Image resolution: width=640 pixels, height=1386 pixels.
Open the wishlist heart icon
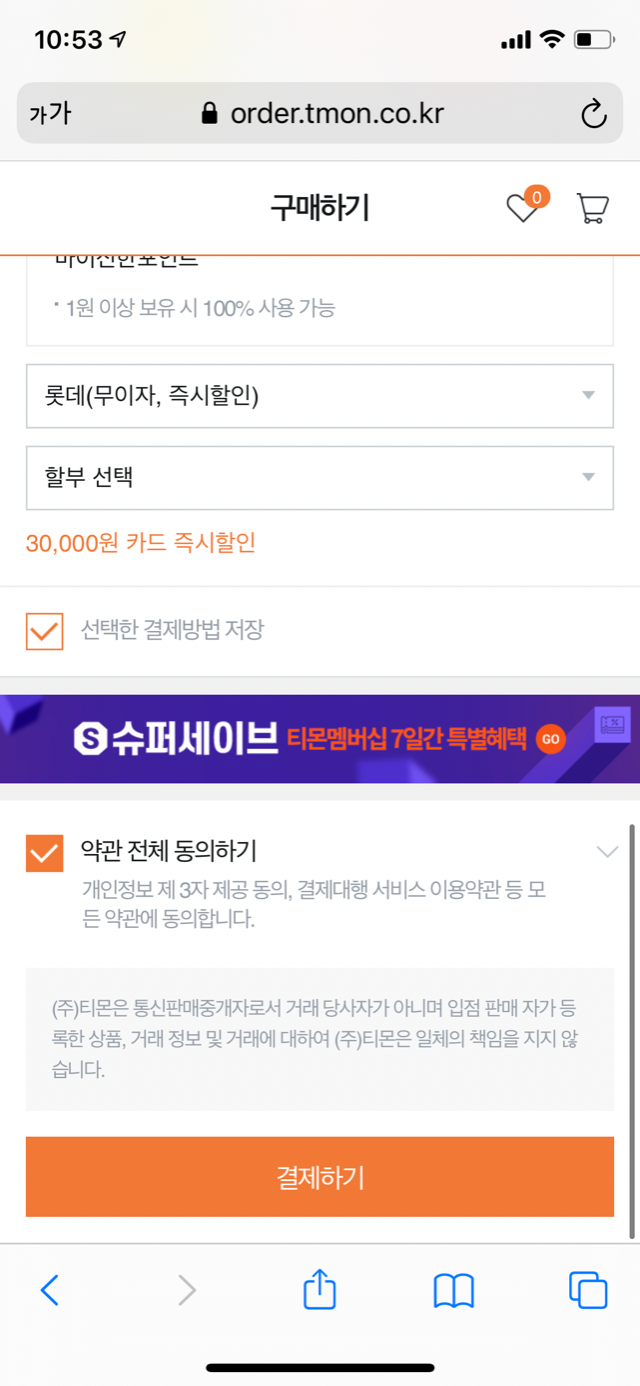click(x=523, y=208)
